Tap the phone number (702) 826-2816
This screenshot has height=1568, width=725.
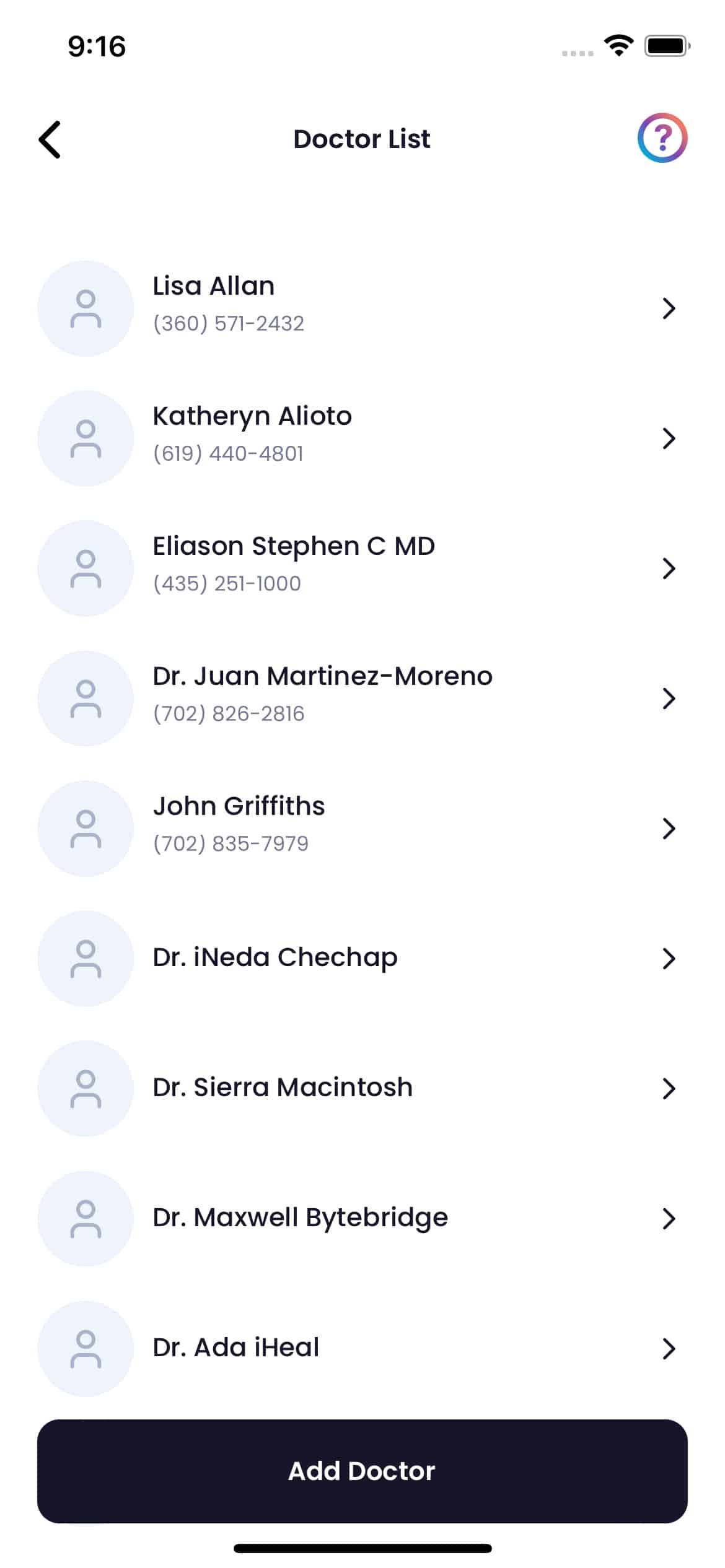[x=229, y=715]
